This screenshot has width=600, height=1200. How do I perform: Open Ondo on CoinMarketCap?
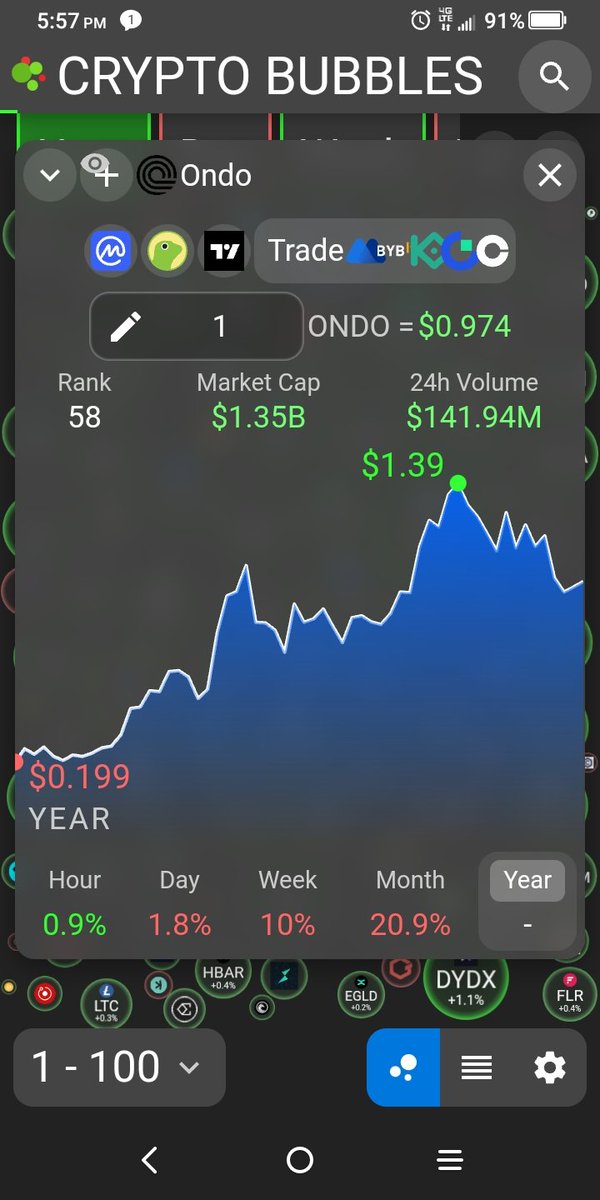111,251
